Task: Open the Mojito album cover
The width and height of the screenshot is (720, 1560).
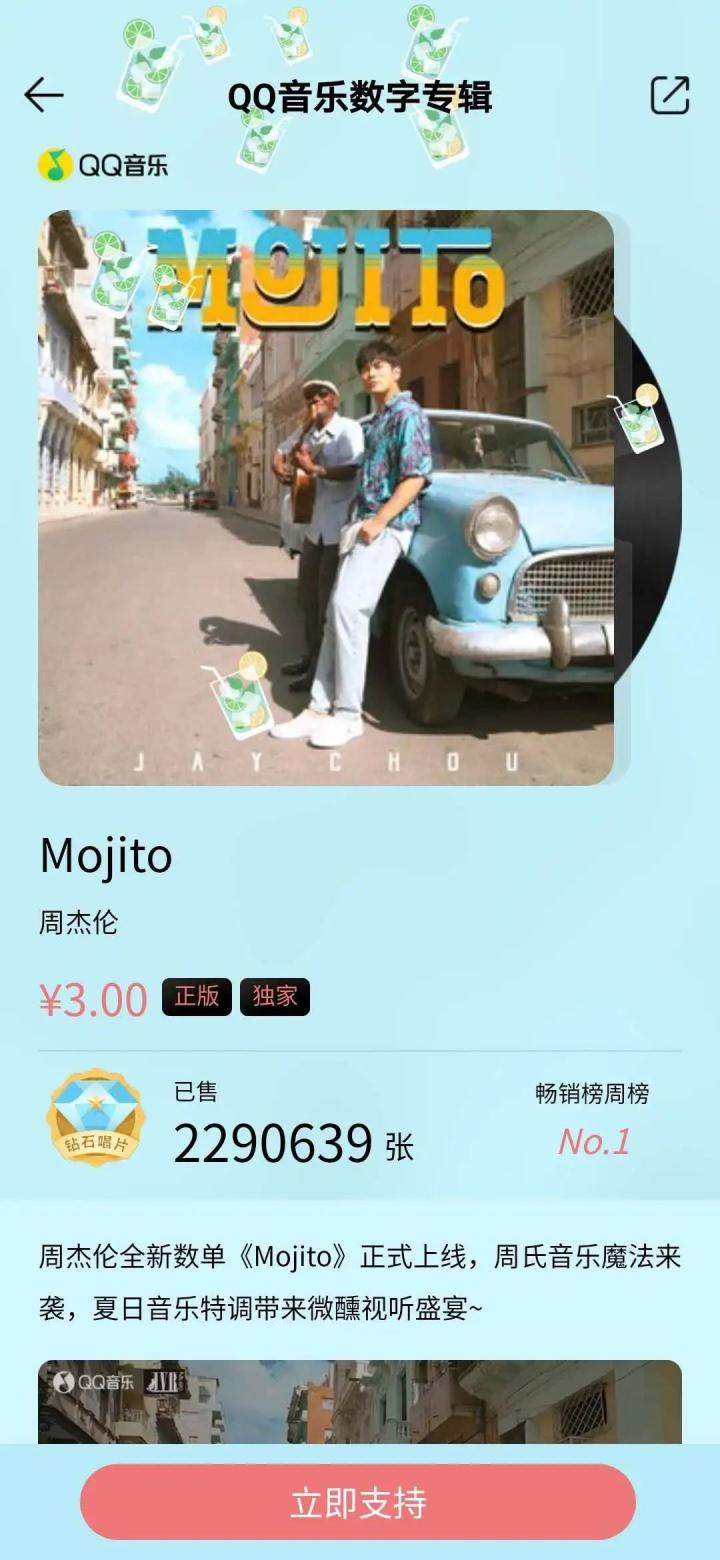Action: 326,498
